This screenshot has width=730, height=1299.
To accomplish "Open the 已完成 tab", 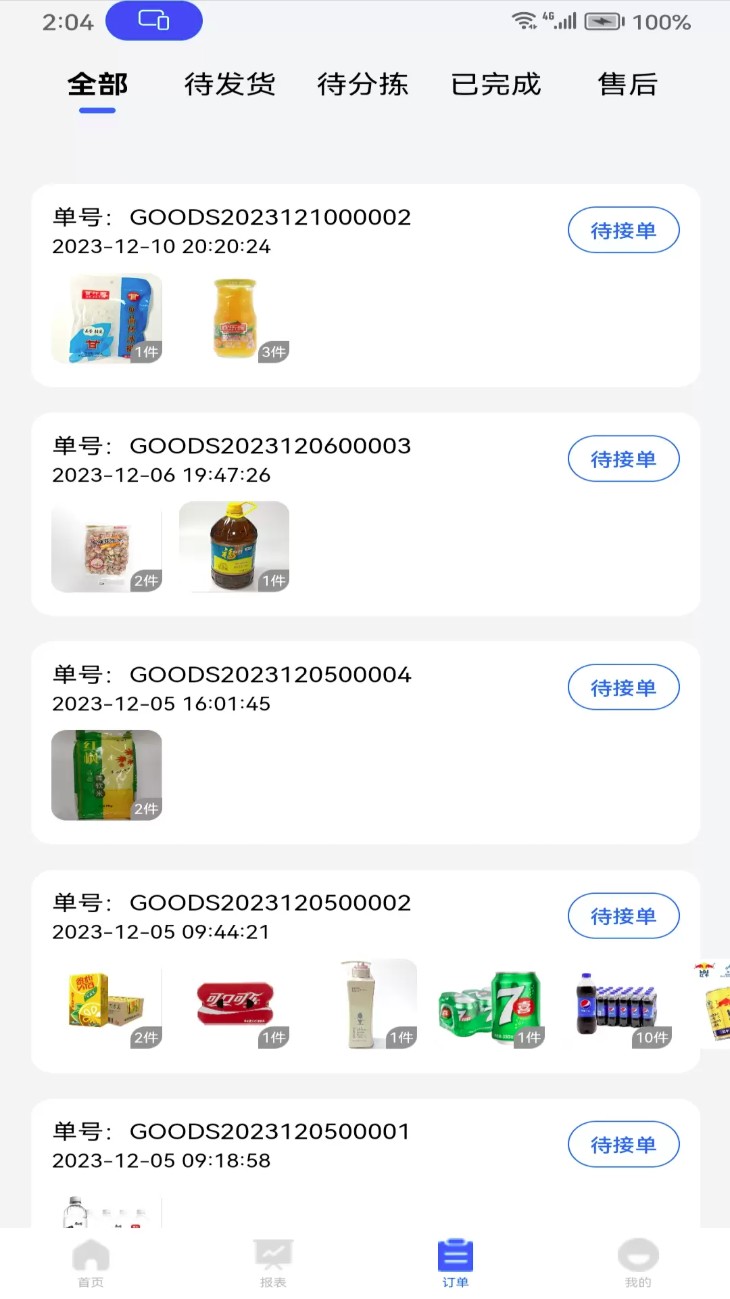I will pos(495,84).
